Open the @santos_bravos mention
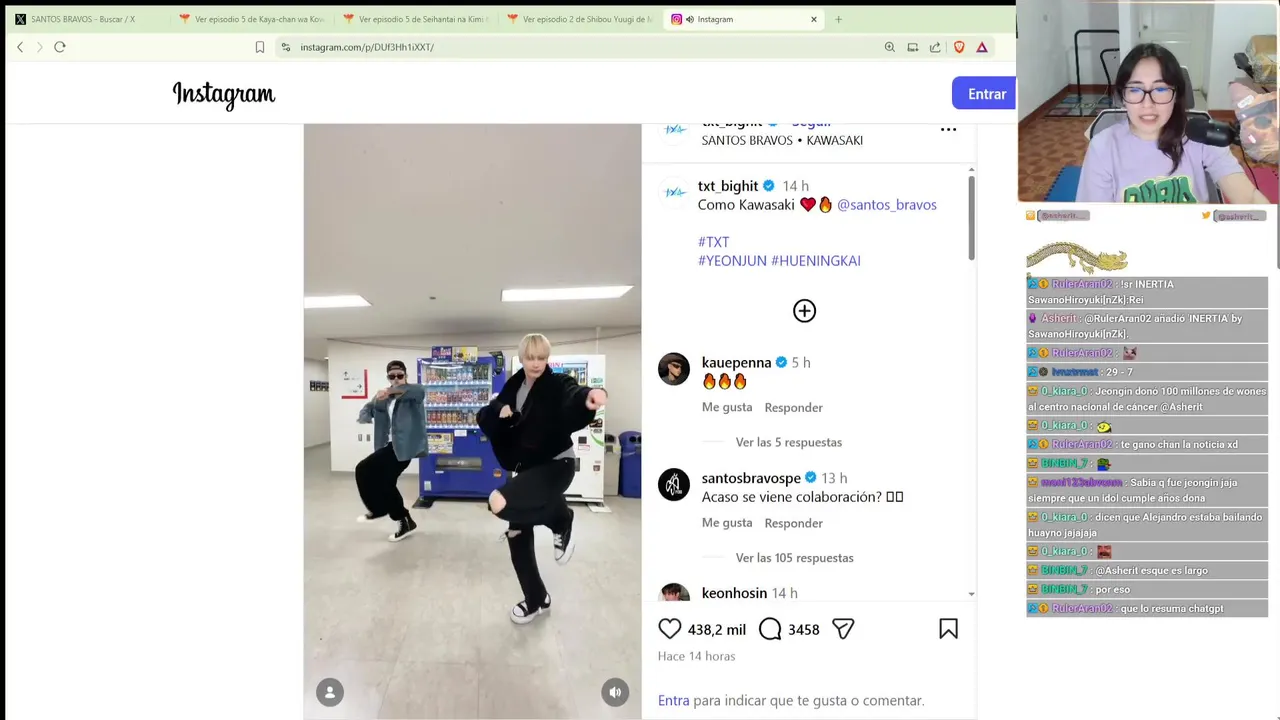 (x=886, y=205)
